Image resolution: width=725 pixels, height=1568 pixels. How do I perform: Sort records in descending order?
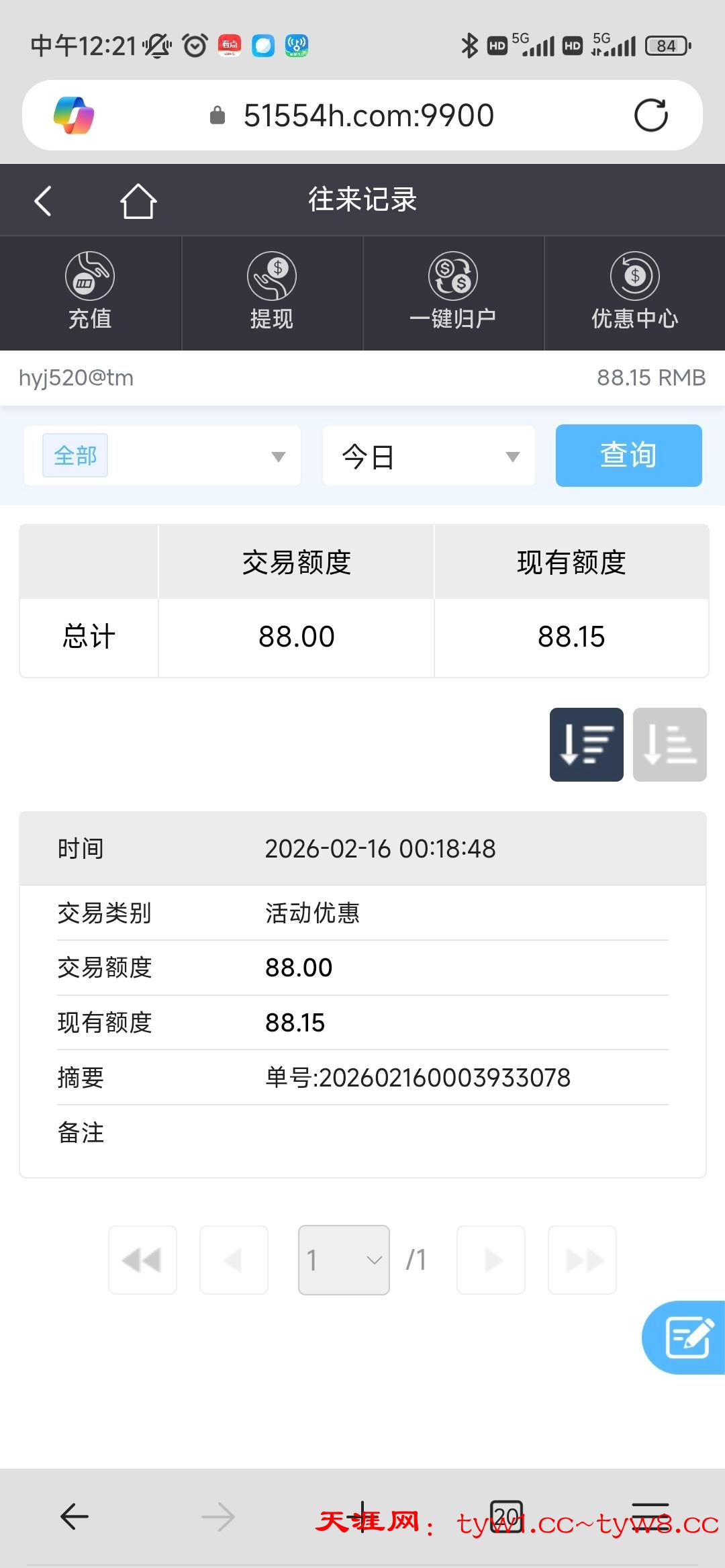tap(586, 745)
